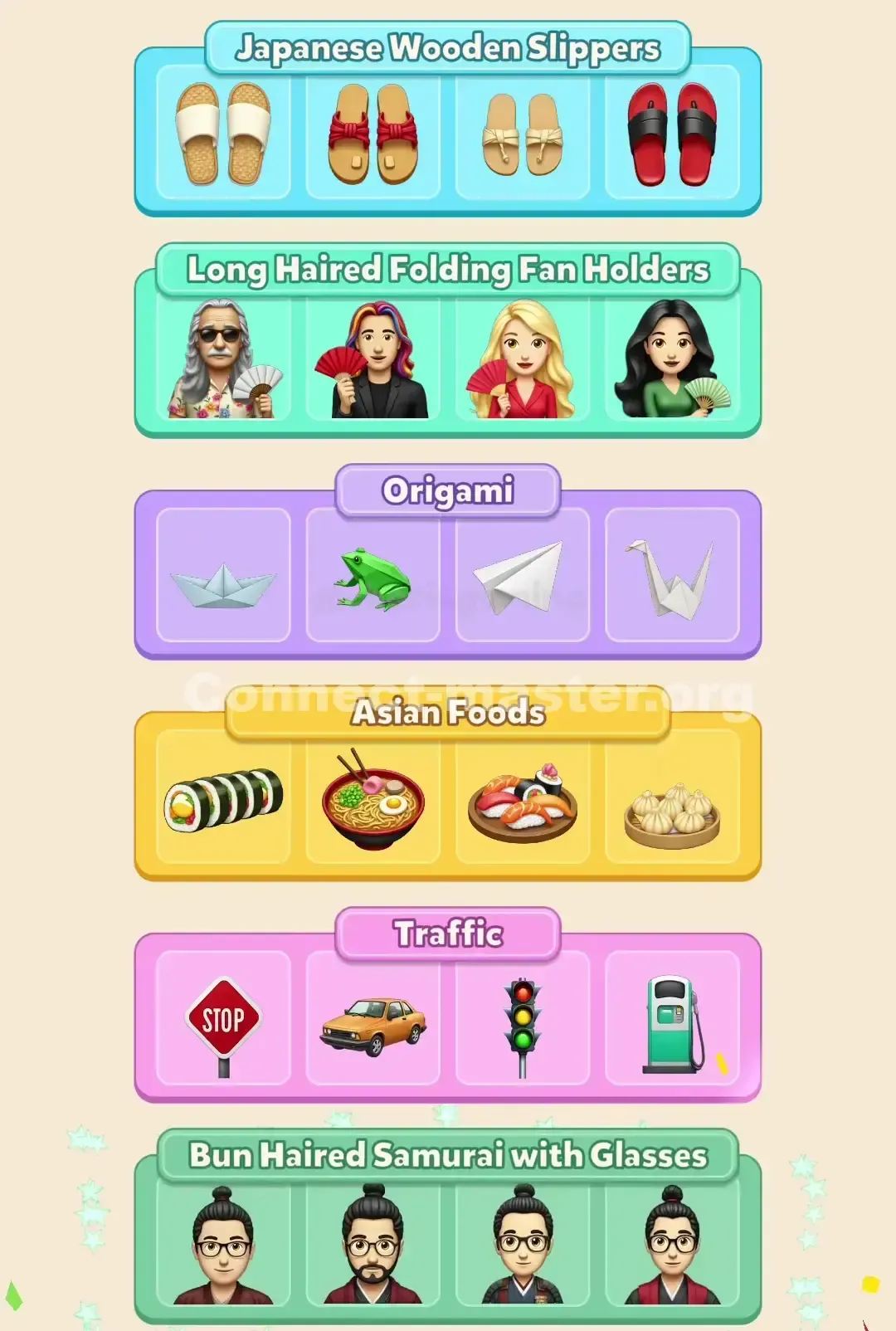Select the orange car emoji
Screen dimensions: 896x1331
click(373, 1022)
